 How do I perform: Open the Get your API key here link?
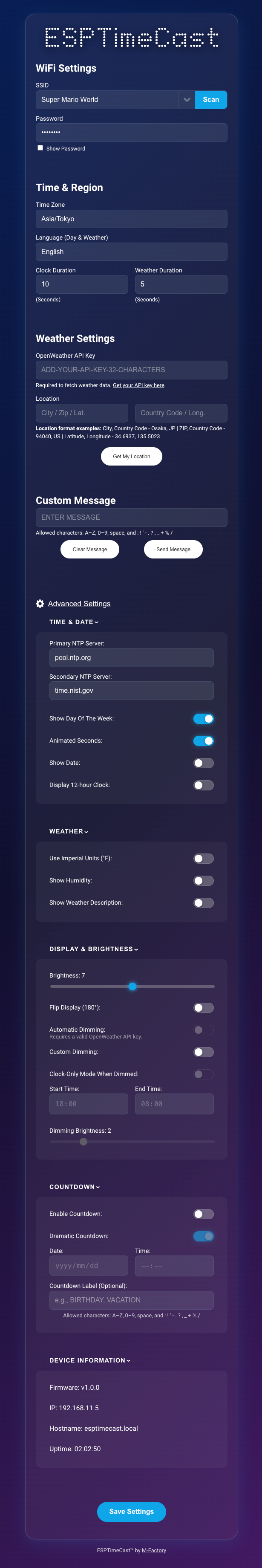pyautogui.click(x=138, y=385)
